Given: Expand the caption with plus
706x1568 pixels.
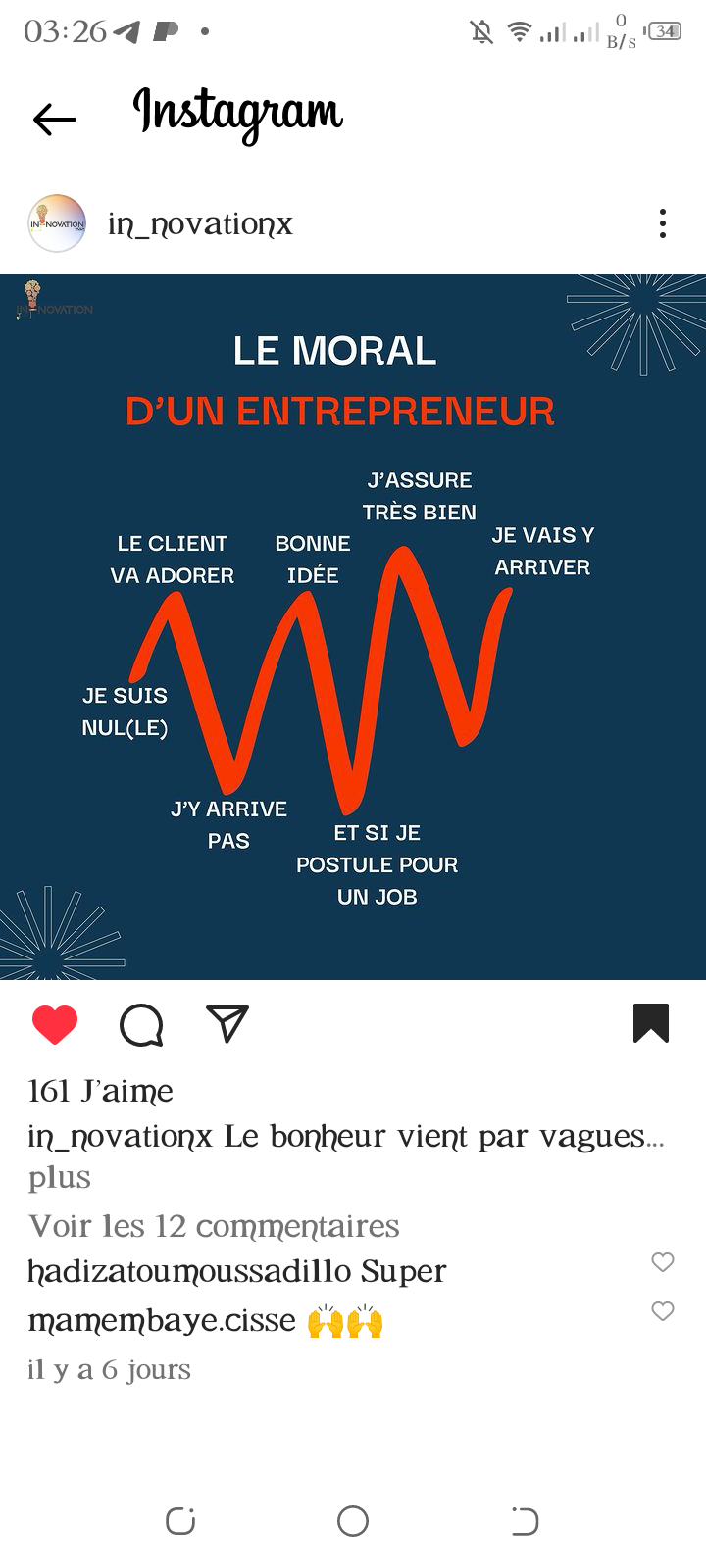Looking at the screenshot, I should pyautogui.click(x=59, y=1177).
